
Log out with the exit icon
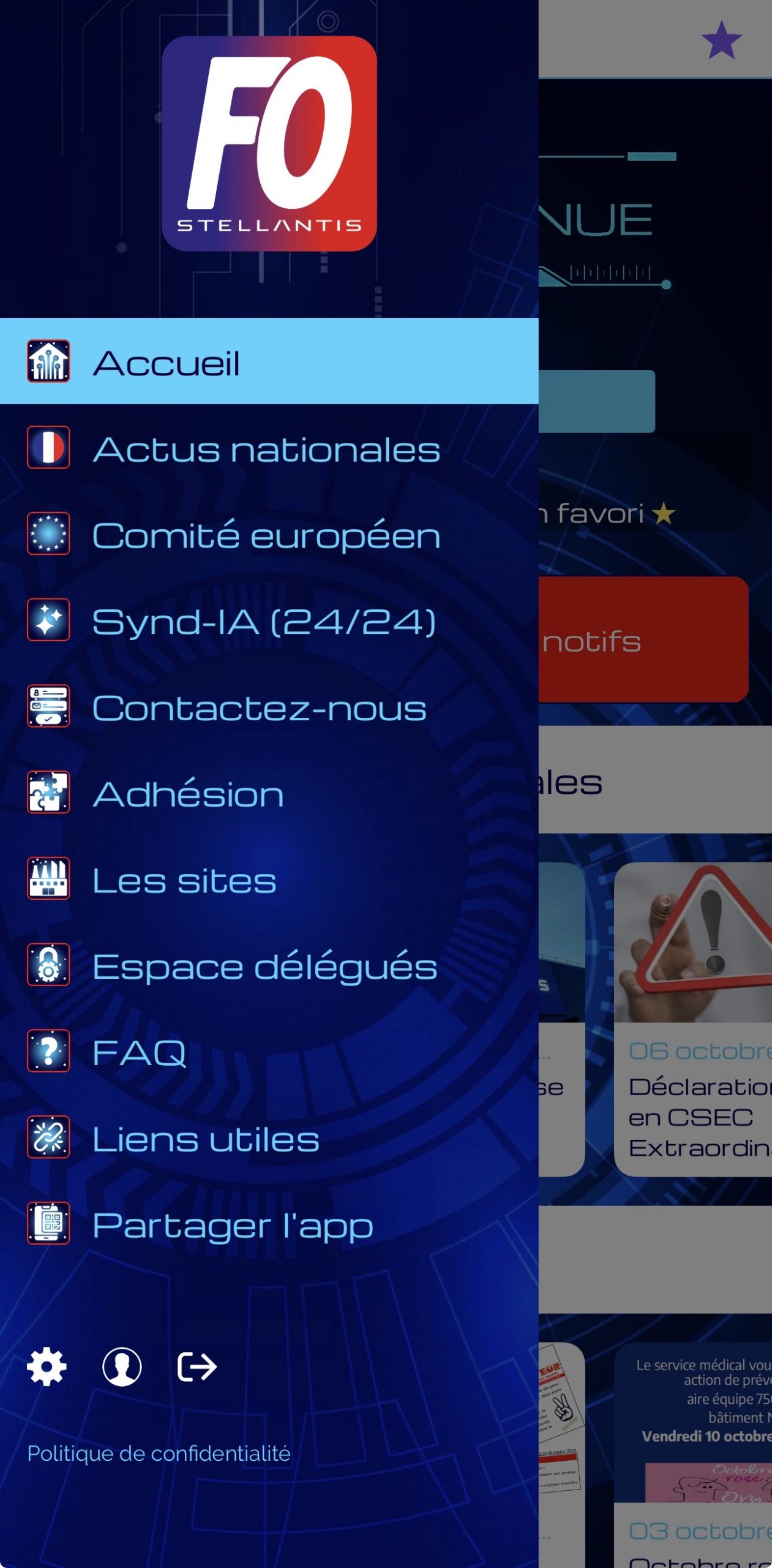pos(197,1366)
